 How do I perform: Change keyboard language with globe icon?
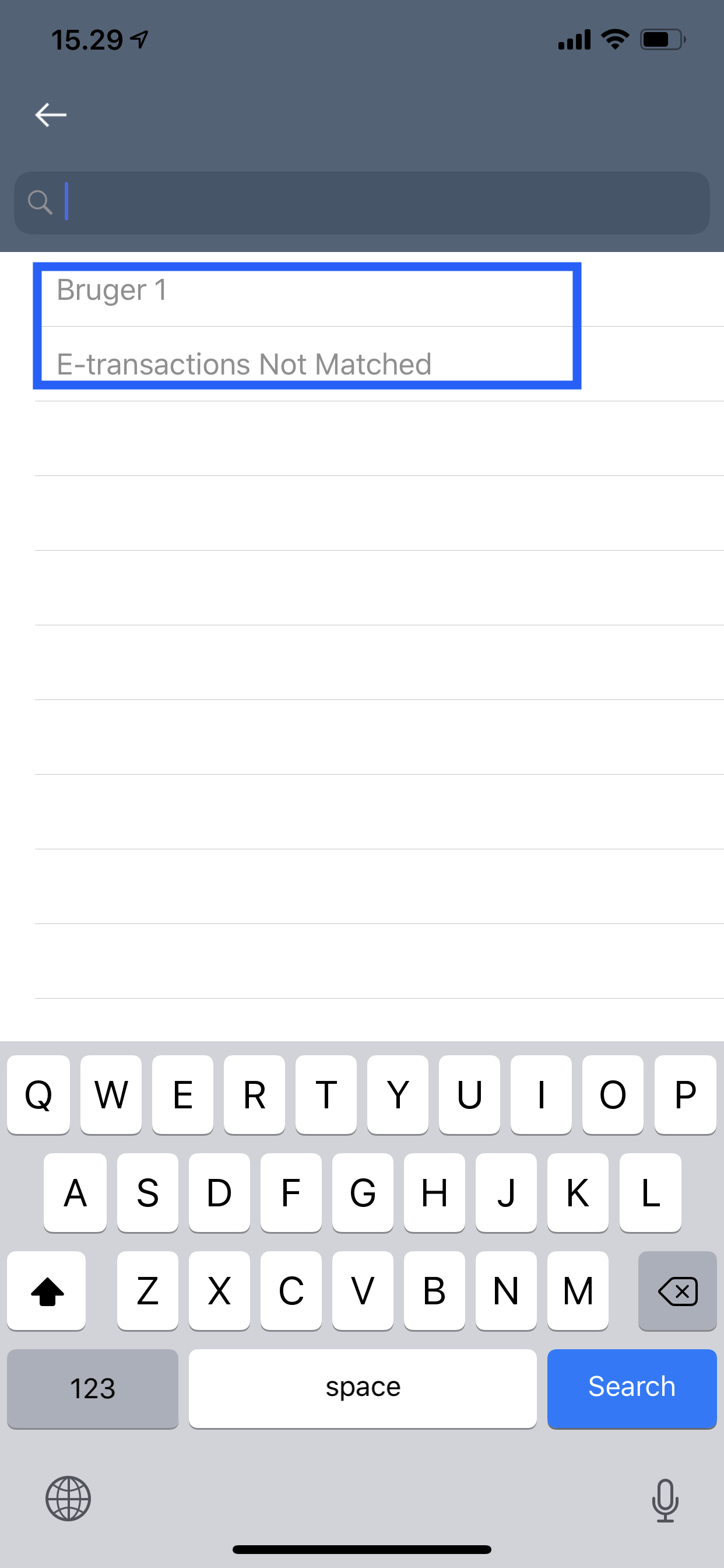coord(68,1499)
